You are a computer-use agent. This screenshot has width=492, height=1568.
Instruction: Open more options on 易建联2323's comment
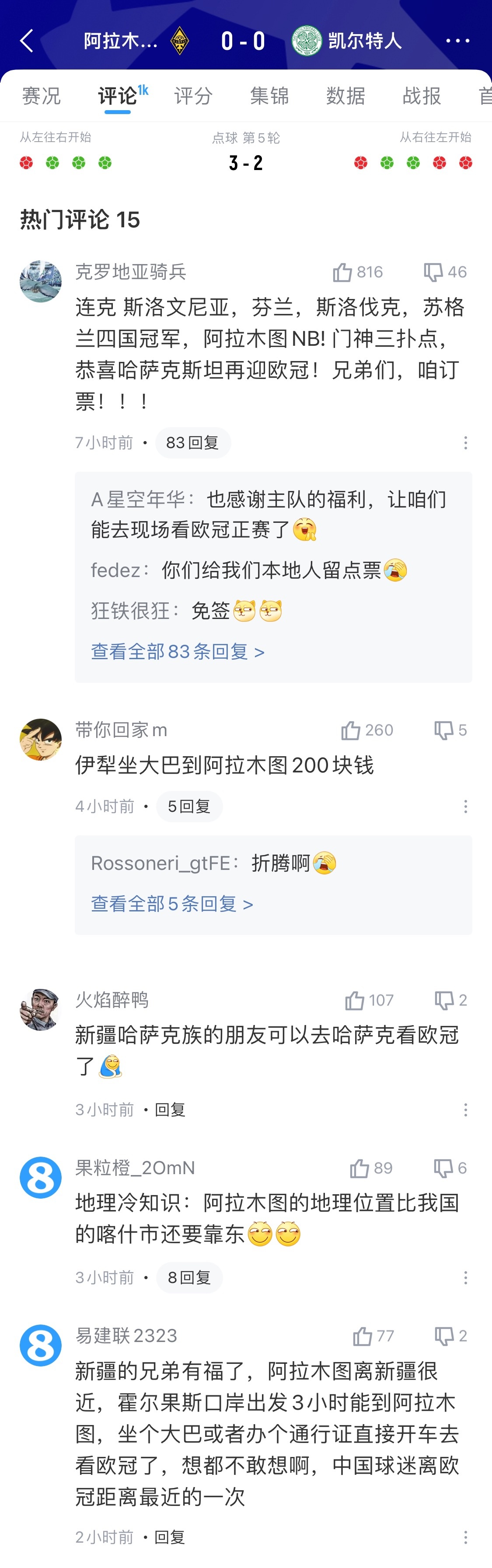coord(466,1537)
